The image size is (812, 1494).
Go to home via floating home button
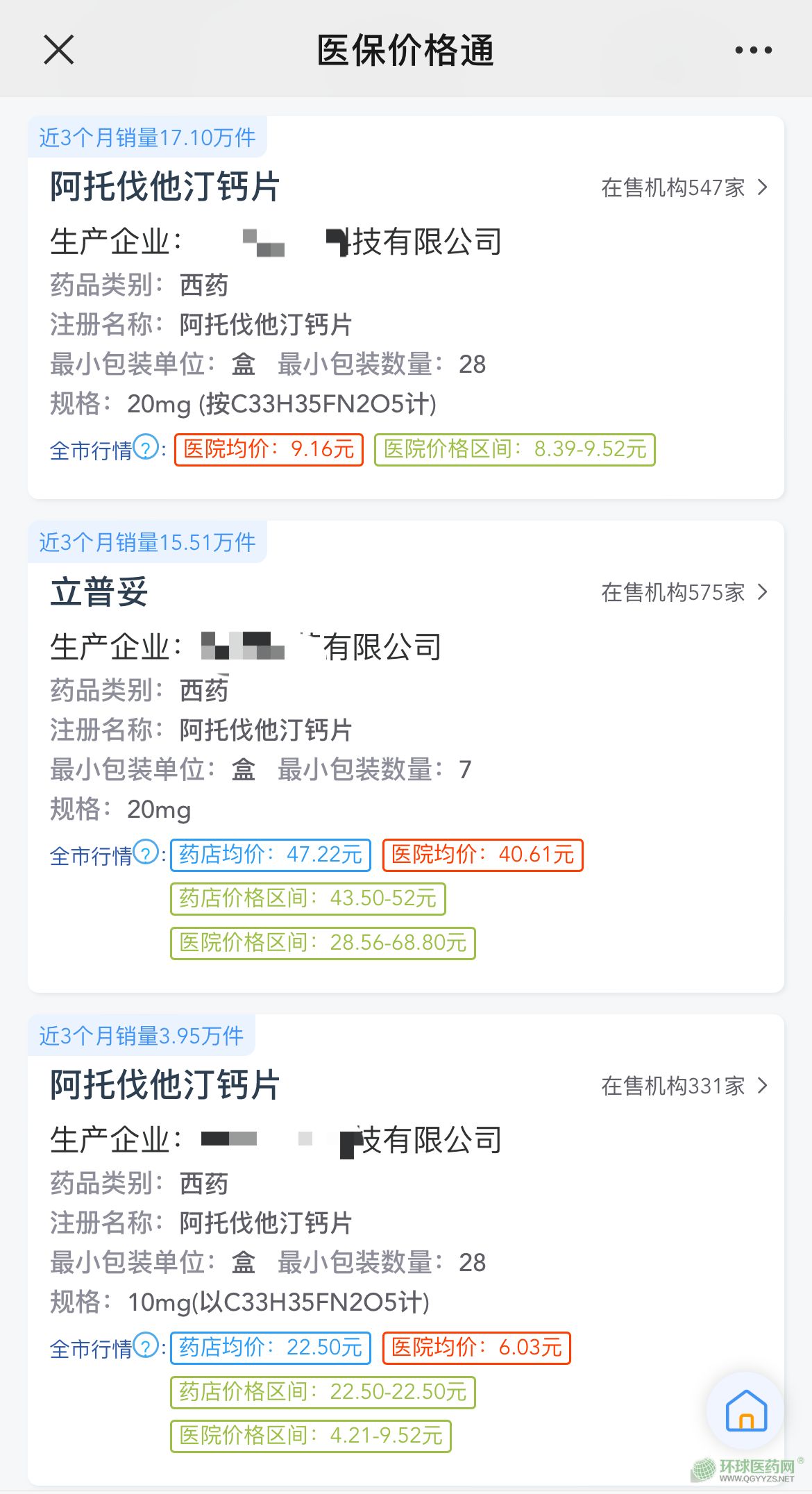coord(745,1411)
